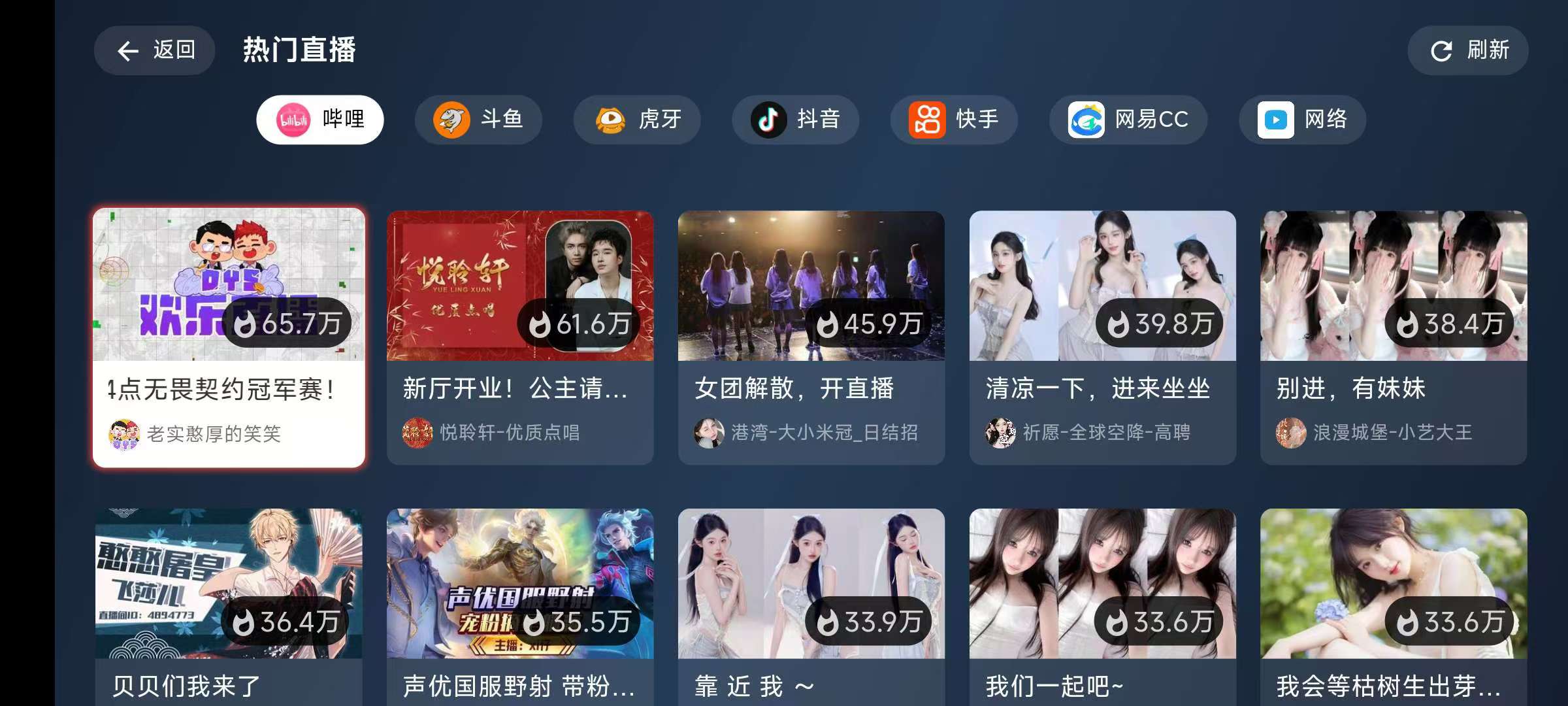1568x706 pixels.
Task: Tap the 返回 back button
Action: click(x=154, y=50)
